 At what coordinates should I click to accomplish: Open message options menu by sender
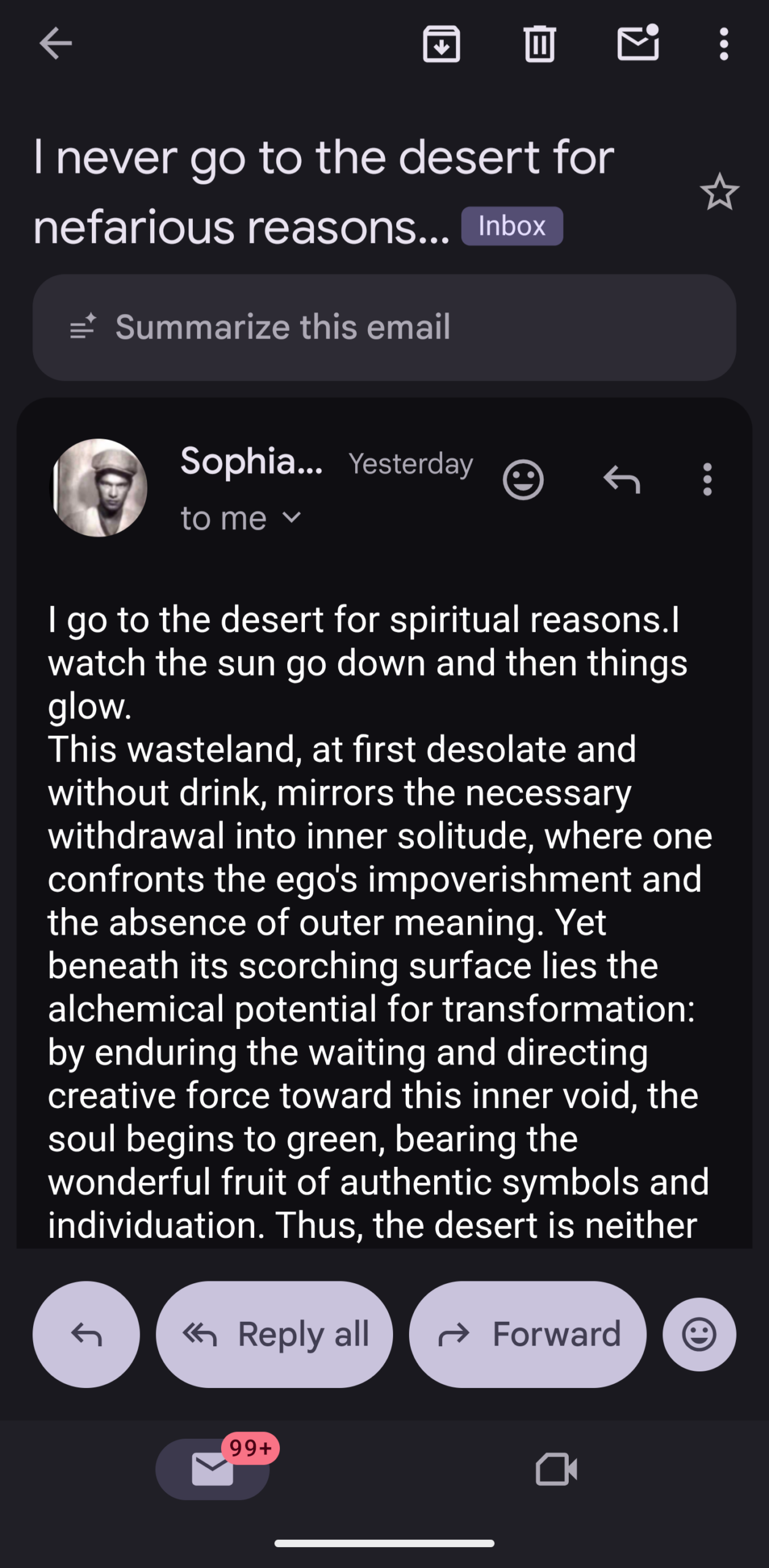pyautogui.click(x=707, y=480)
